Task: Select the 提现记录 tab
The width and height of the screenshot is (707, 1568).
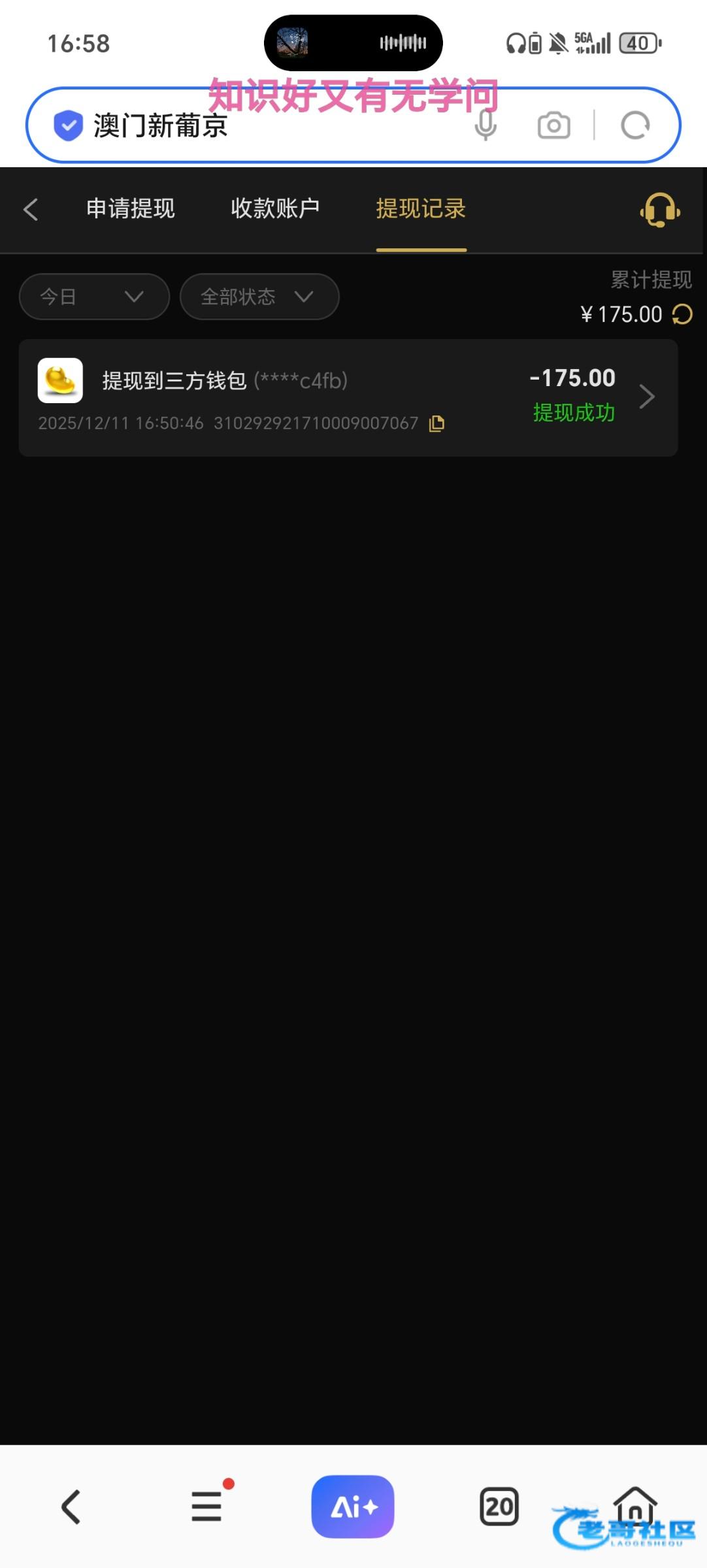Action: 421,209
